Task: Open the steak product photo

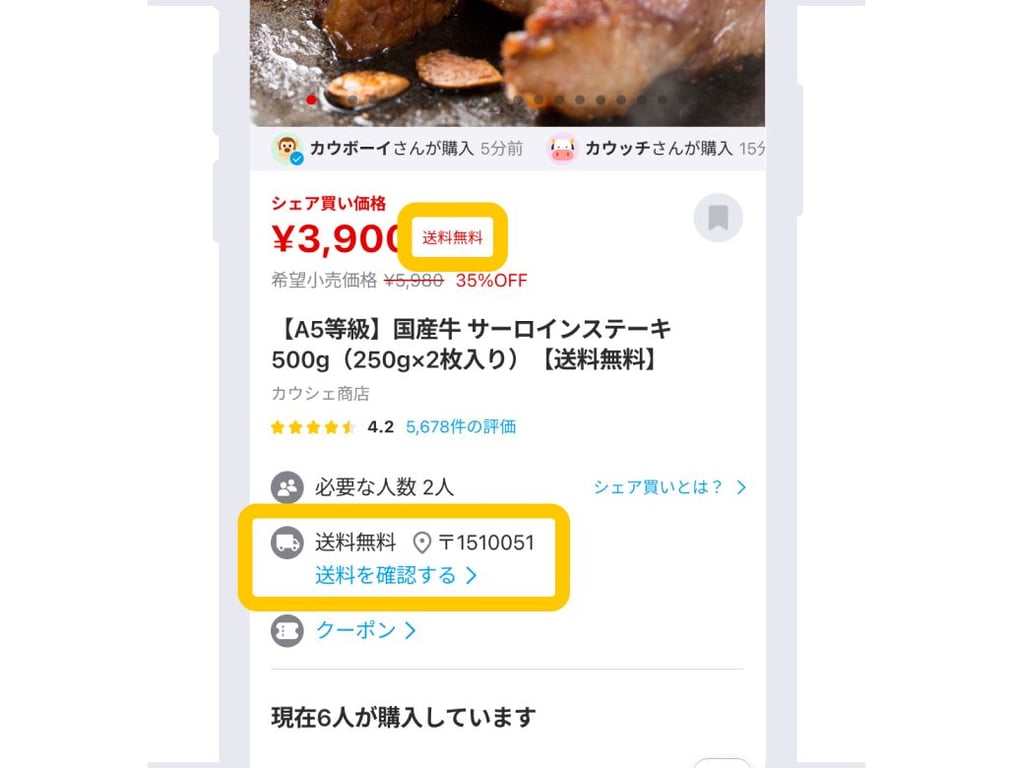Action: (507, 55)
